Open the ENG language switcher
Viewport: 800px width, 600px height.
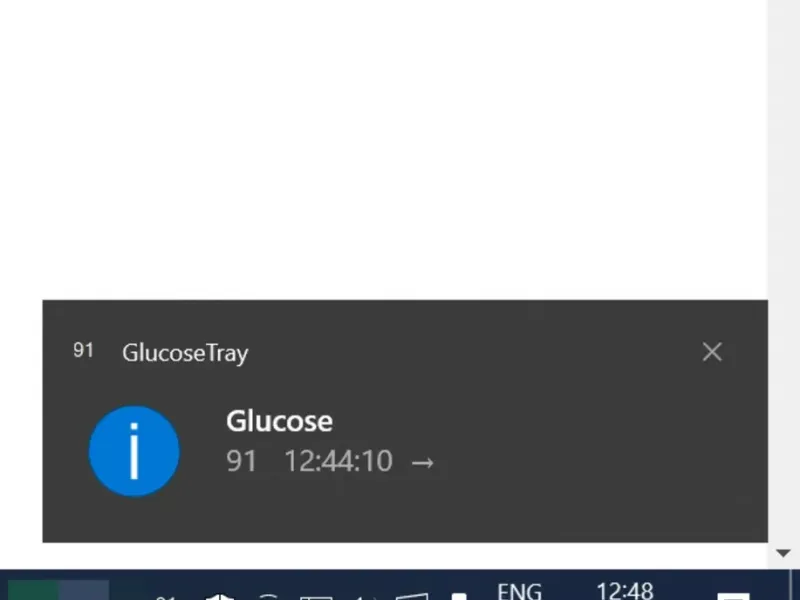click(519, 590)
